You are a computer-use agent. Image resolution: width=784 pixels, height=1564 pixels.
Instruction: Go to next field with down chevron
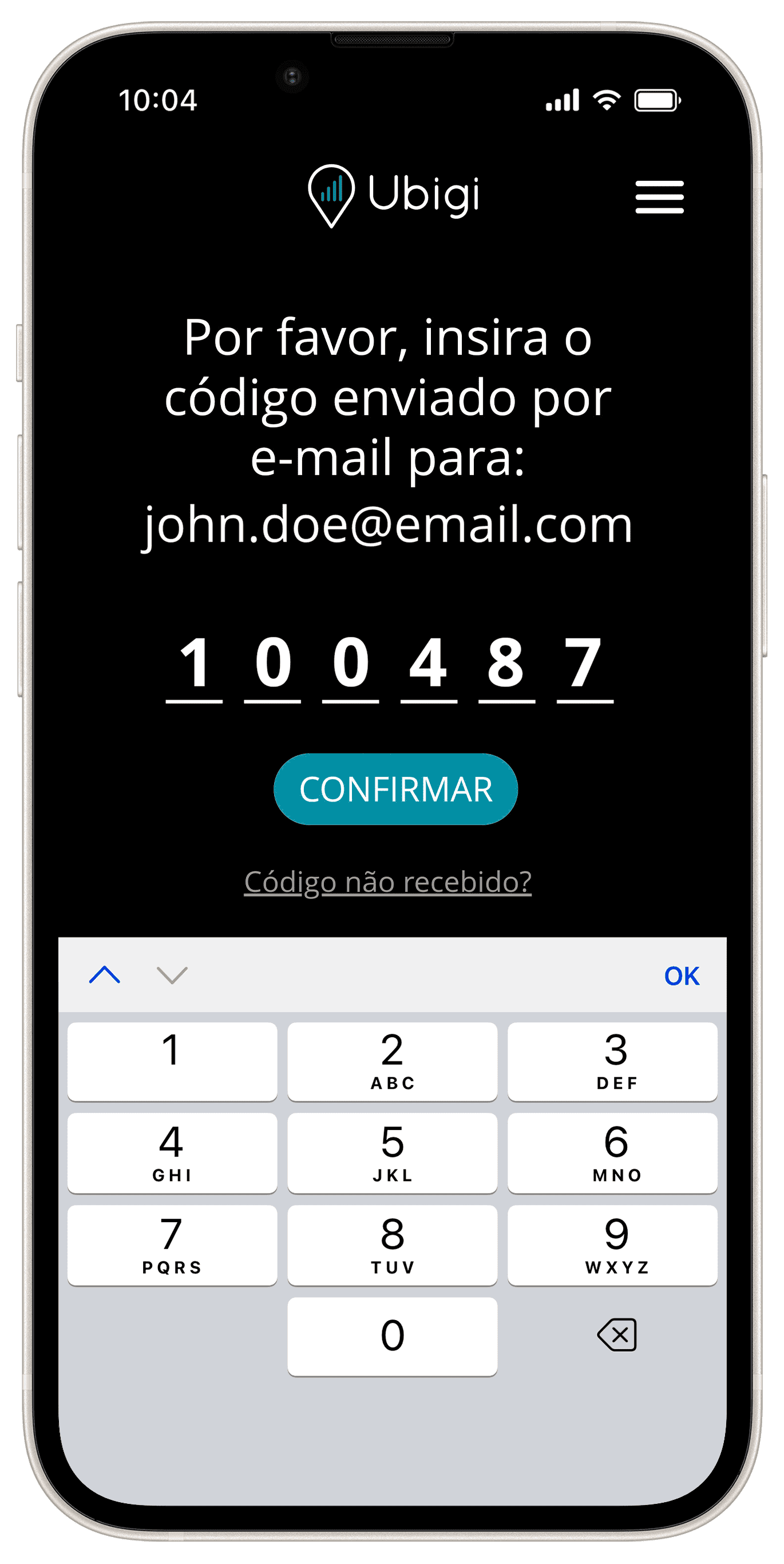(172, 975)
